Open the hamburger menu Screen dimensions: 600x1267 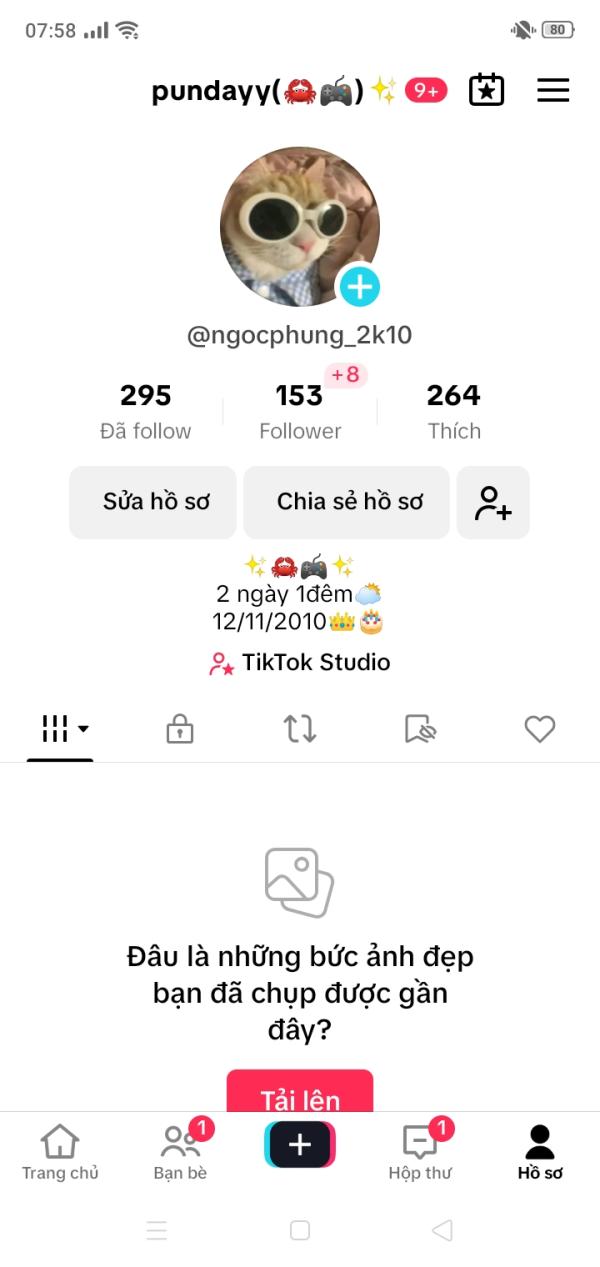pyautogui.click(x=553, y=91)
